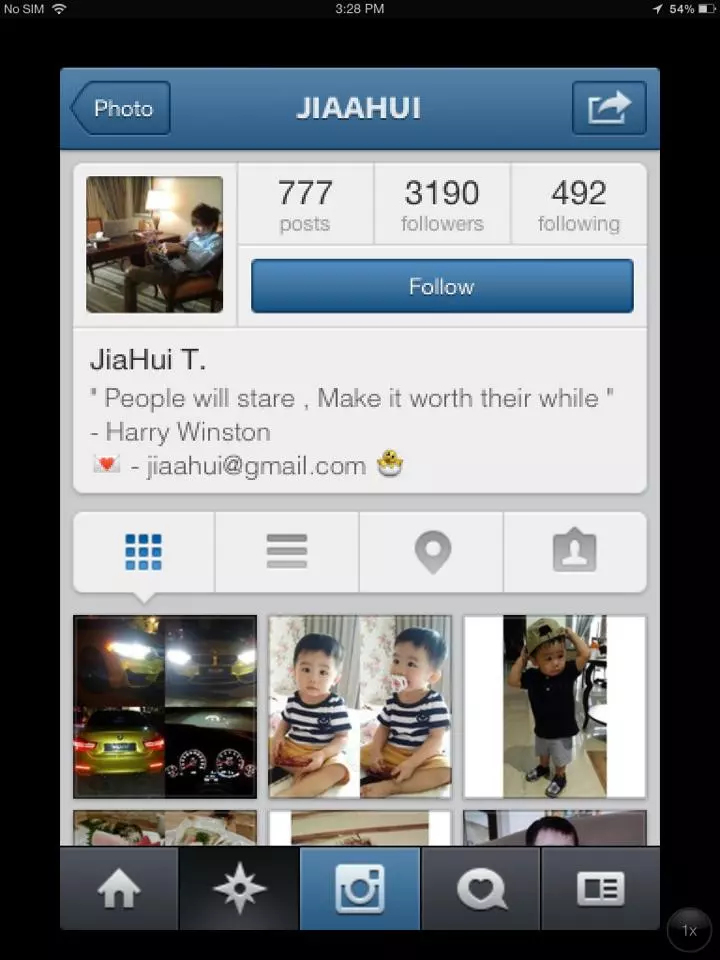Open your own profile tab
The width and height of the screenshot is (720, 960).
click(600, 889)
